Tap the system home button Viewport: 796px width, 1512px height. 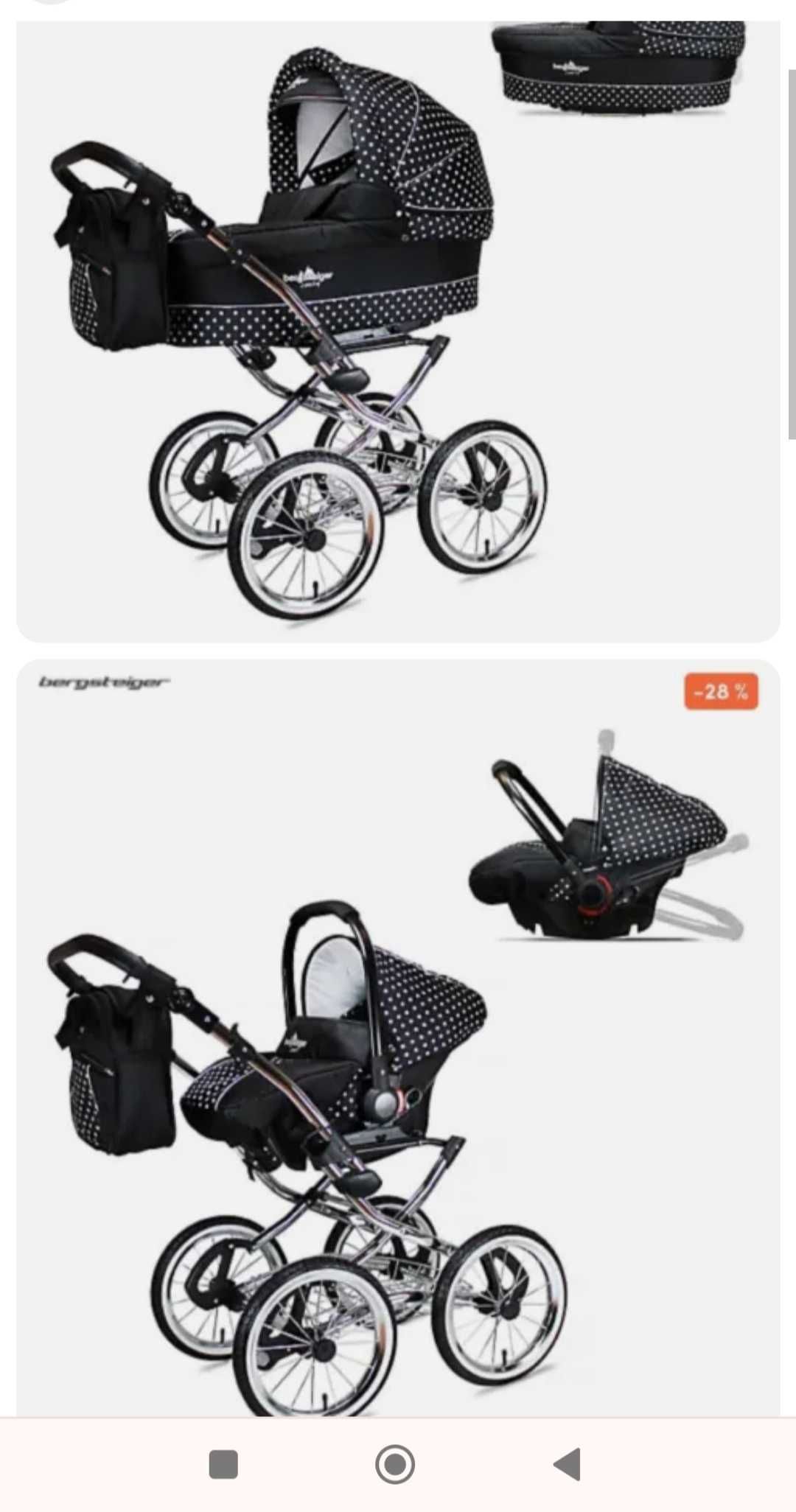pyautogui.click(x=395, y=1463)
